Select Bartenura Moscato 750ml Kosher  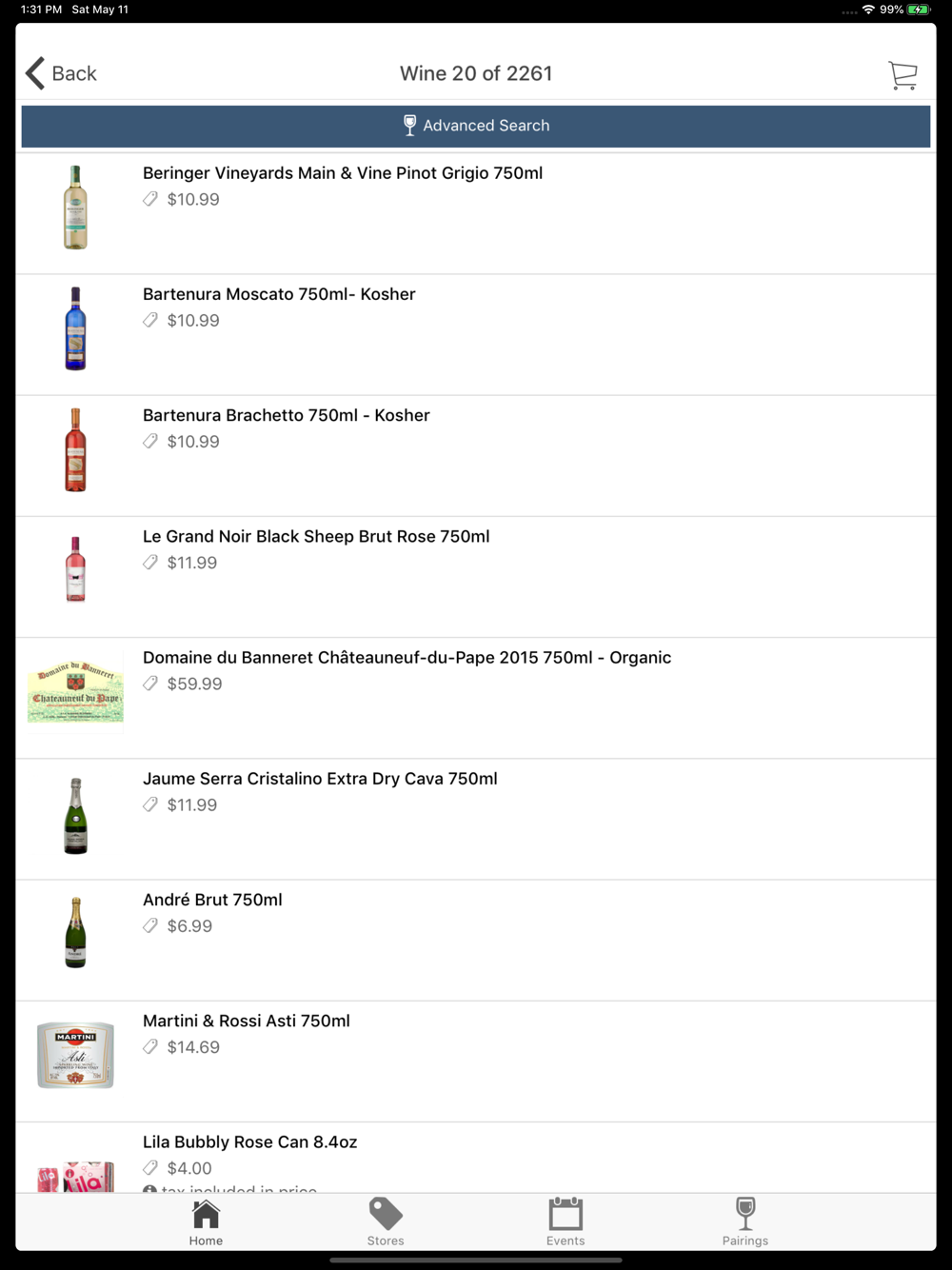[x=279, y=294]
